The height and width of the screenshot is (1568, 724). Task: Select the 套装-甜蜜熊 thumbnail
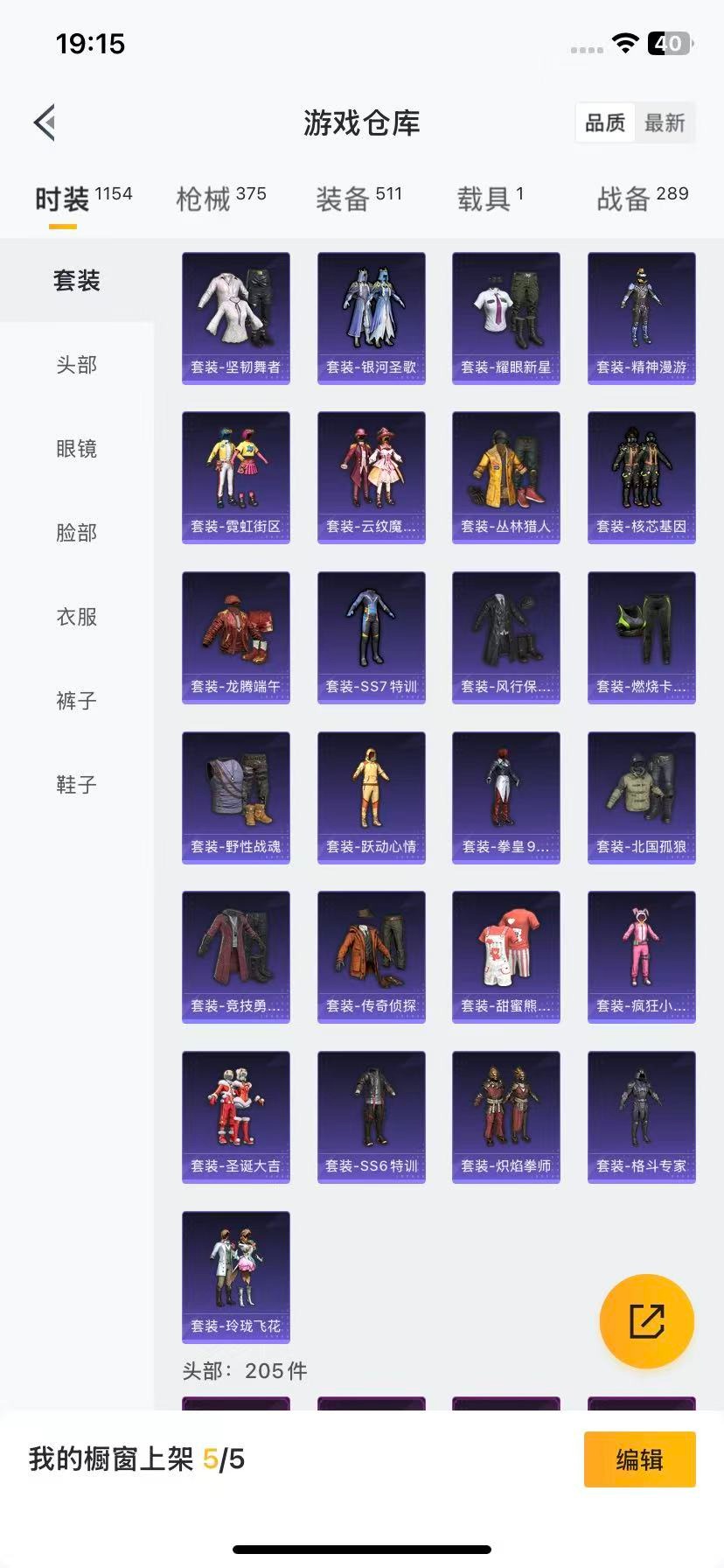click(x=505, y=956)
